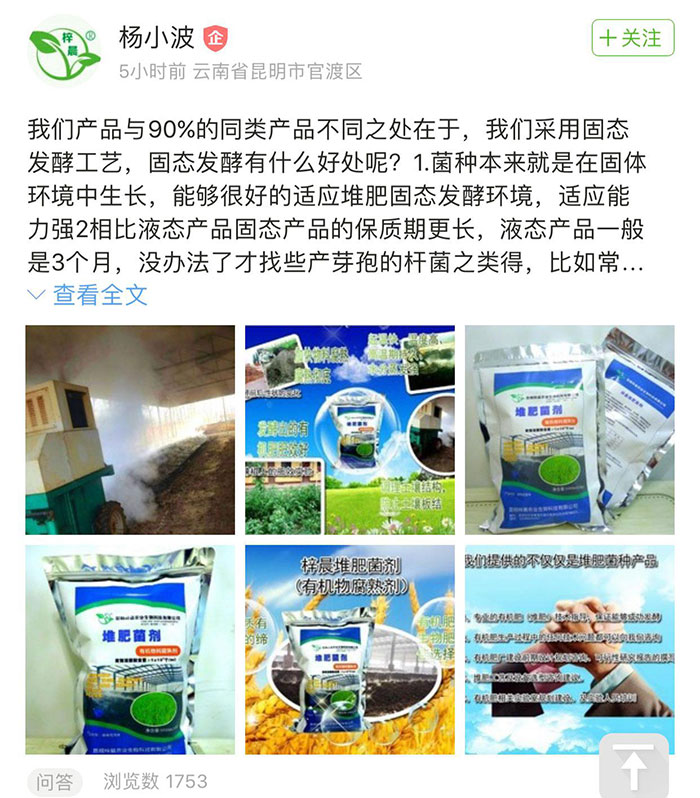
Task: Tap the 问答 tag below the post
Action: (56, 781)
